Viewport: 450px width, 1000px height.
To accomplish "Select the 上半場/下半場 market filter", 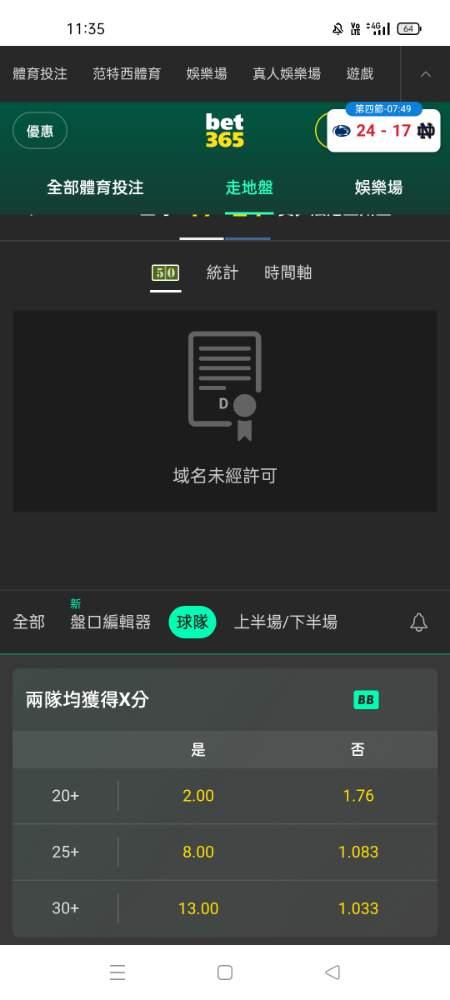I will pos(286,622).
